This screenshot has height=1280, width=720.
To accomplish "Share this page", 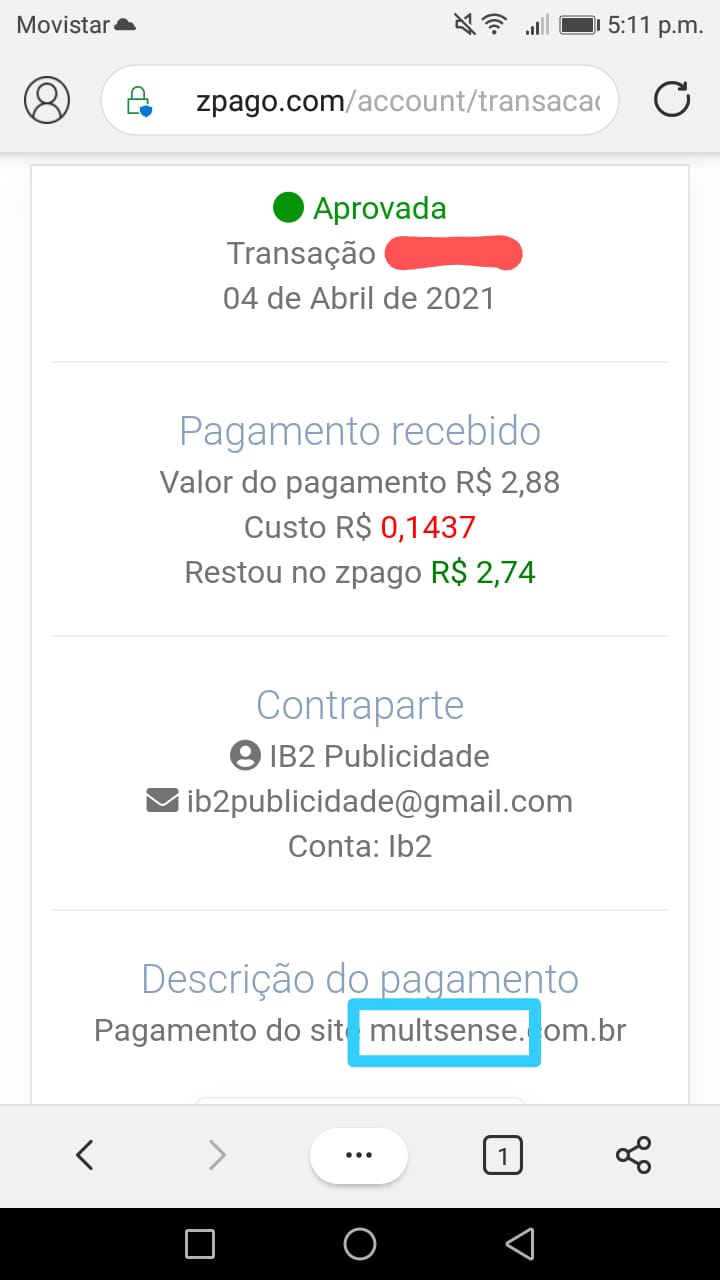I will [x=634, y=1155].
